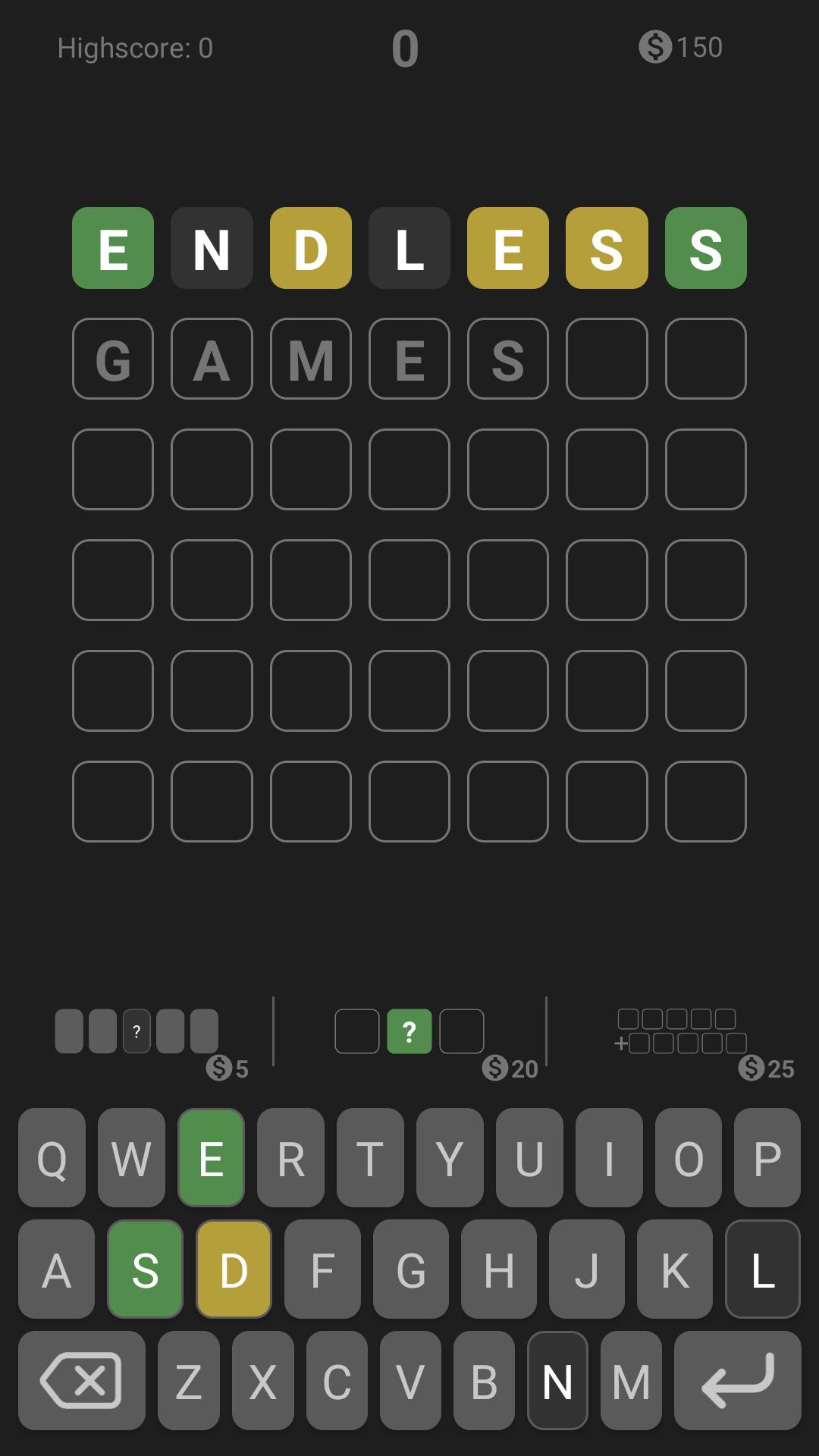Enter the letter R
This screenshot has width=819, height=1456.
pyautogui.click(x=290, y=1158)
